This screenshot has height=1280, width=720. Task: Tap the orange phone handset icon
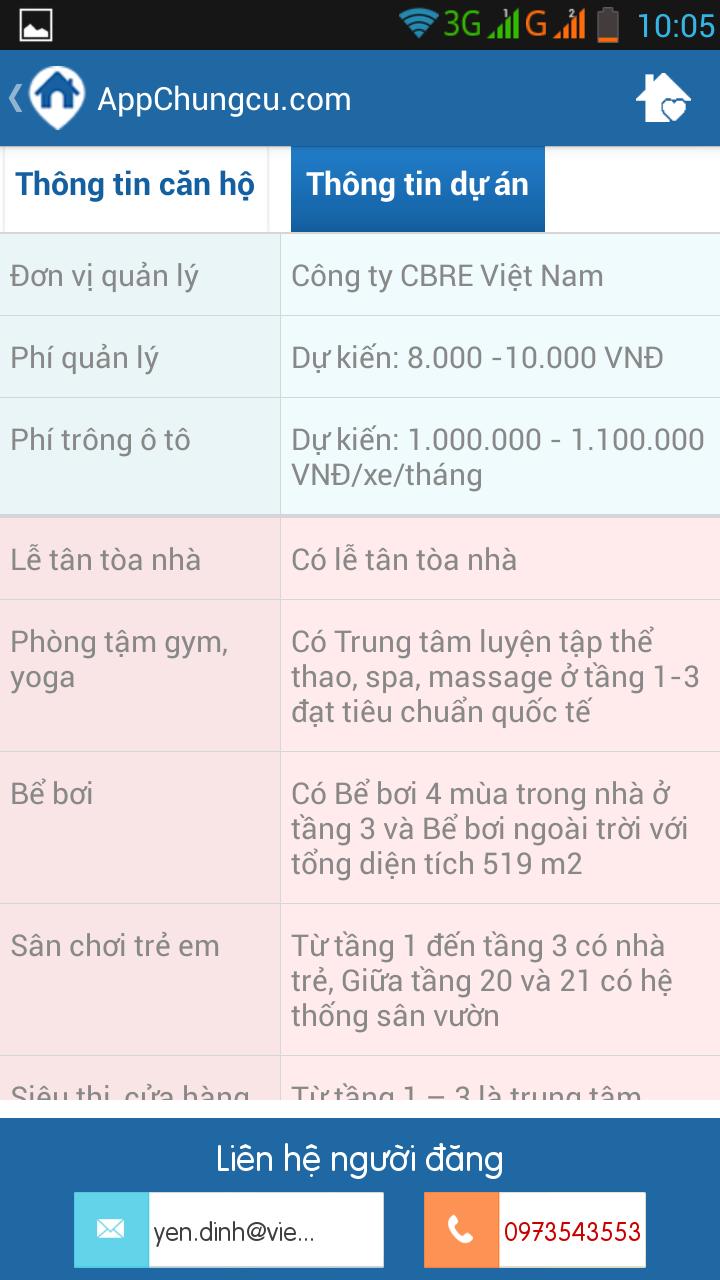pyautogui.click(x=460, y=1228)
